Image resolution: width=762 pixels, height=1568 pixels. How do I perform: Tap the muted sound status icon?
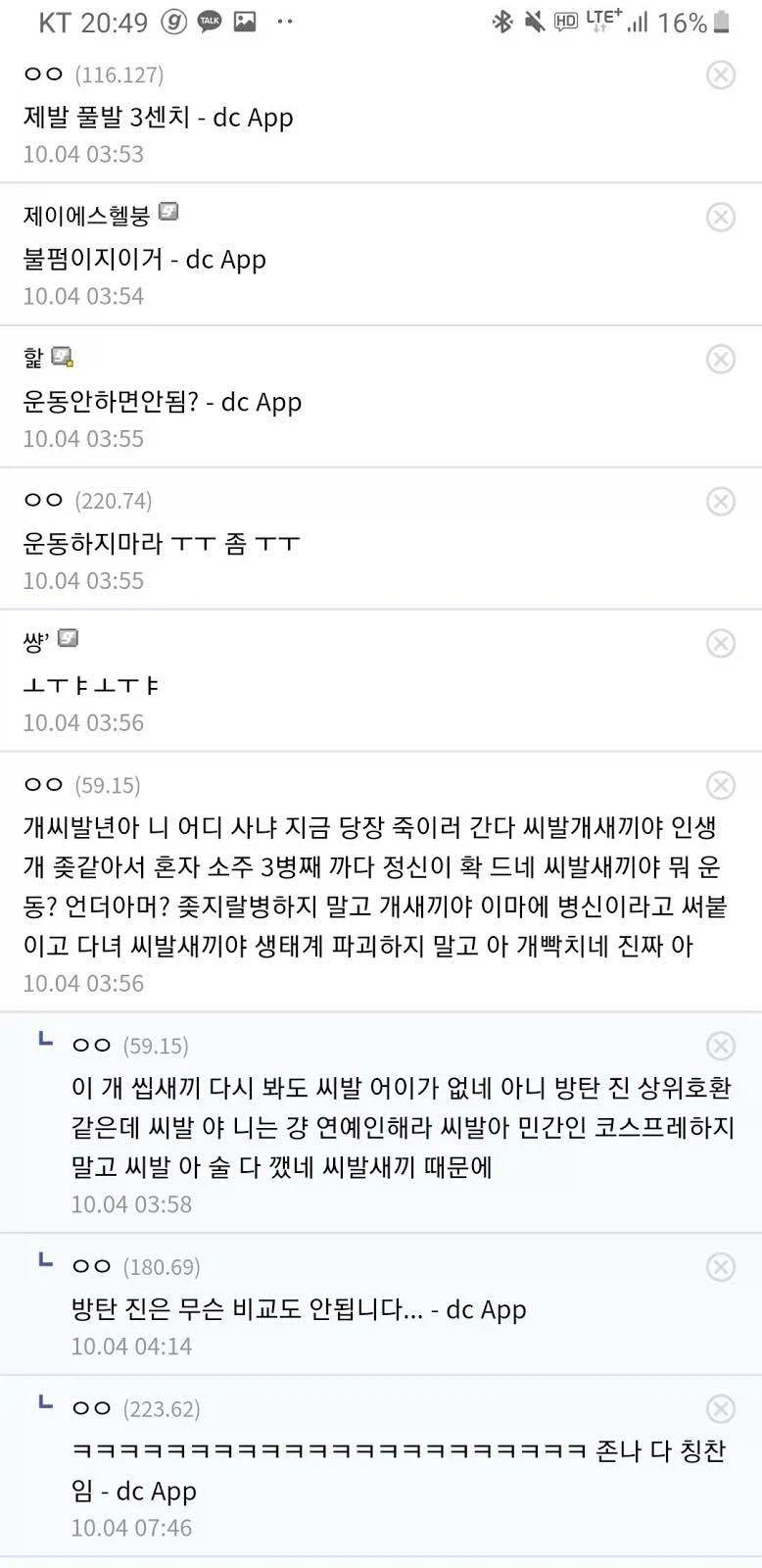click(532, 21)
